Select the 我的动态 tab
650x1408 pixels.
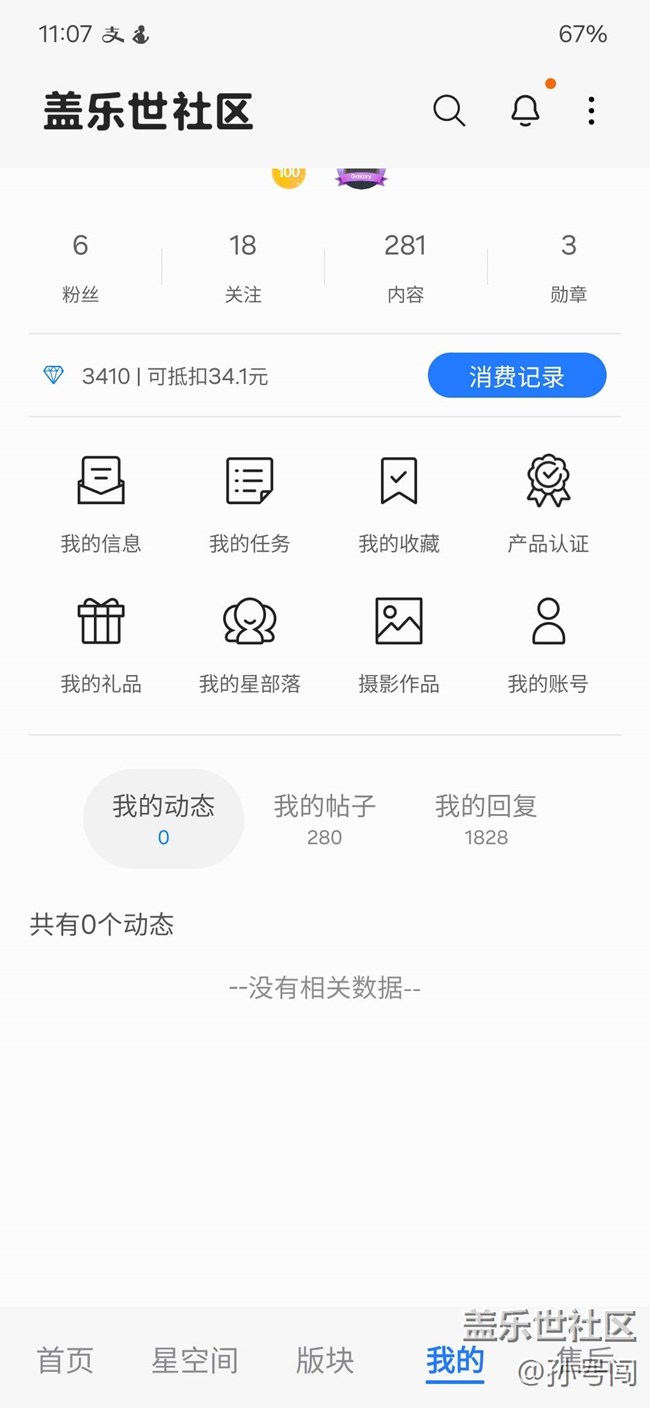(x=163, y=819)
